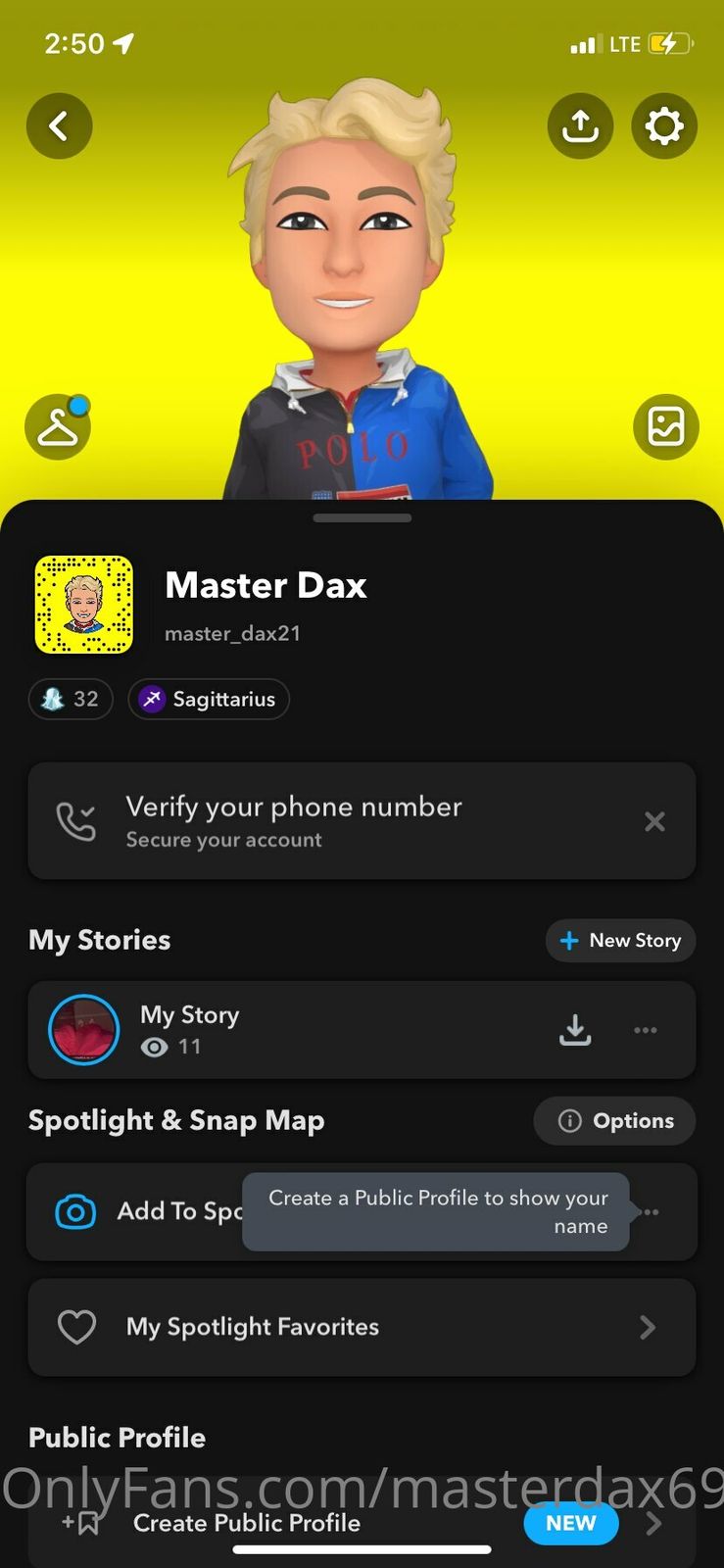Go back using the top-left arrow
Viewport: 724px width, 1568px height.
59,125
